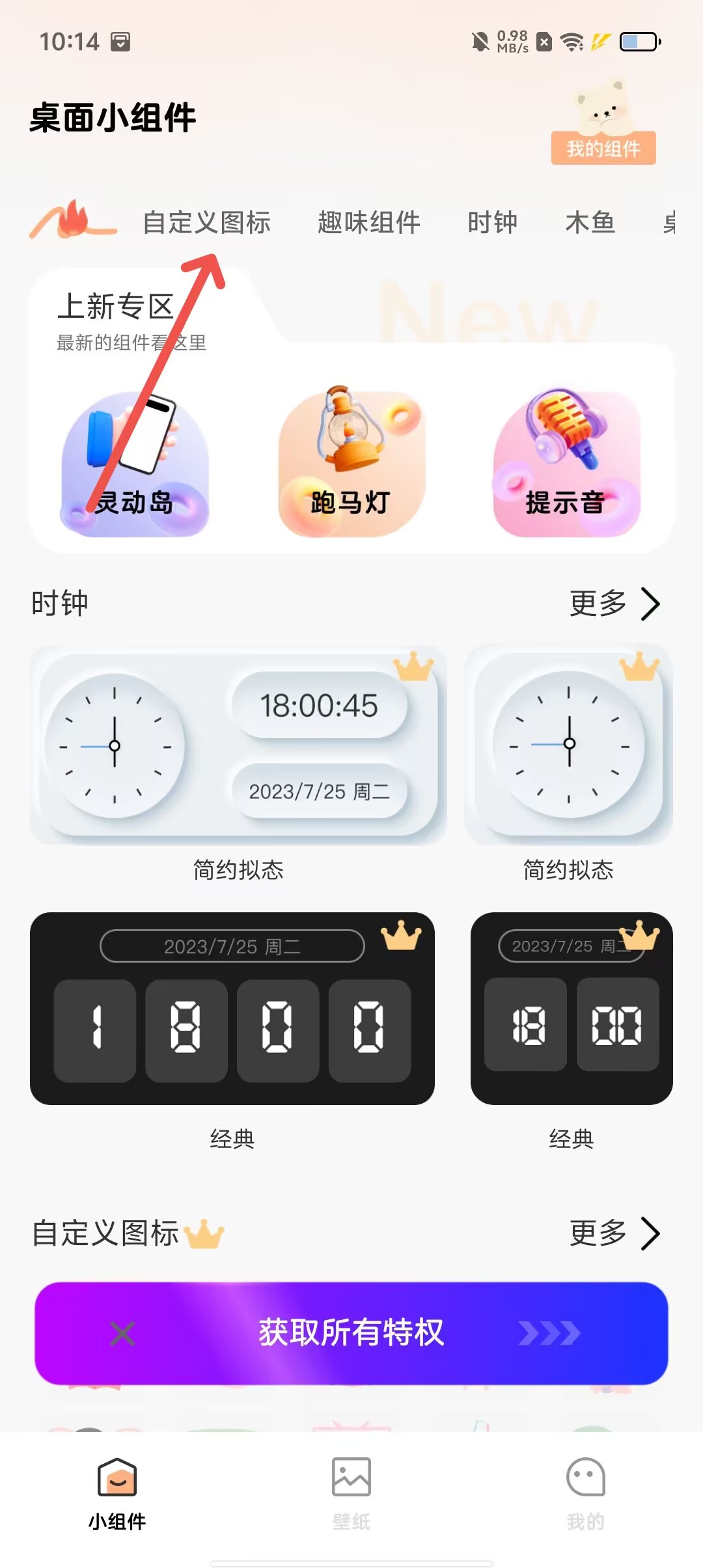Open the 跑马灯 widget card
The image size is (703, 1568).
(x=351, y=464)
